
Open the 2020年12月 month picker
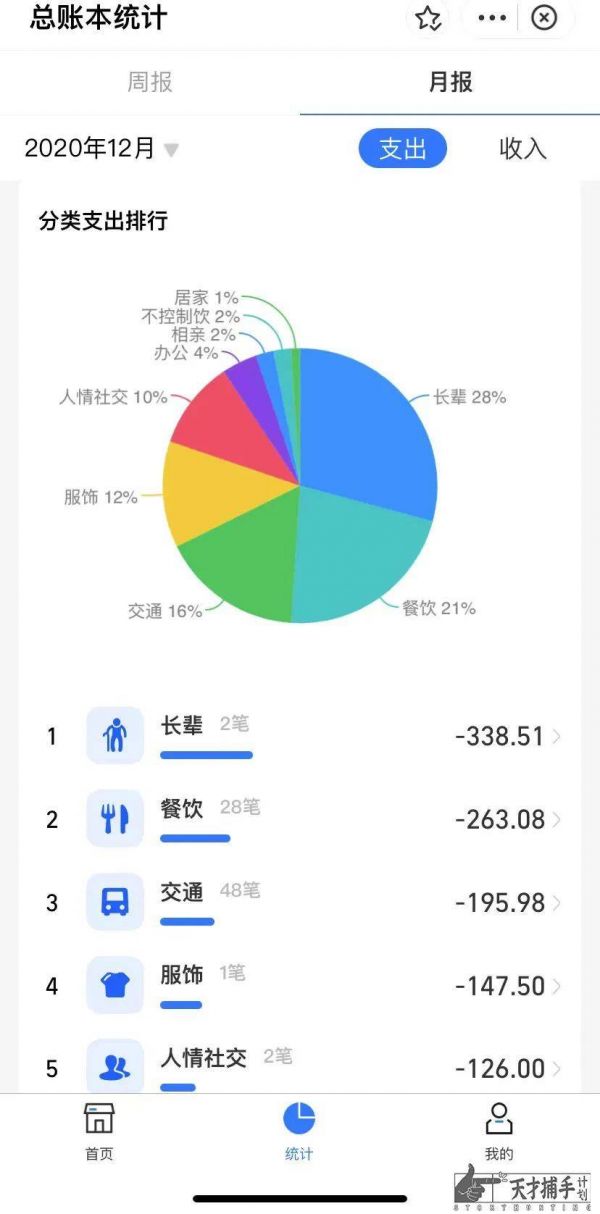click(x=101, y=149)
